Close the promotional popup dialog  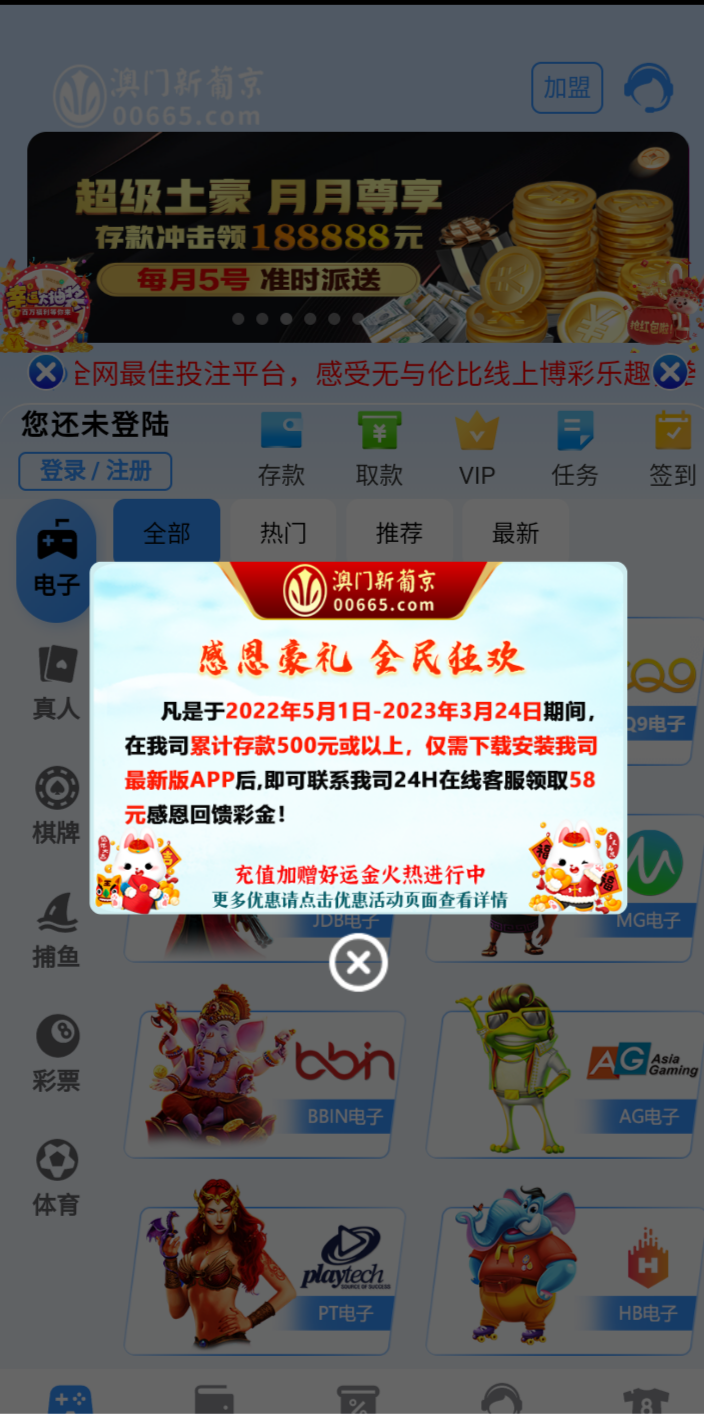[x=358, y=963]
